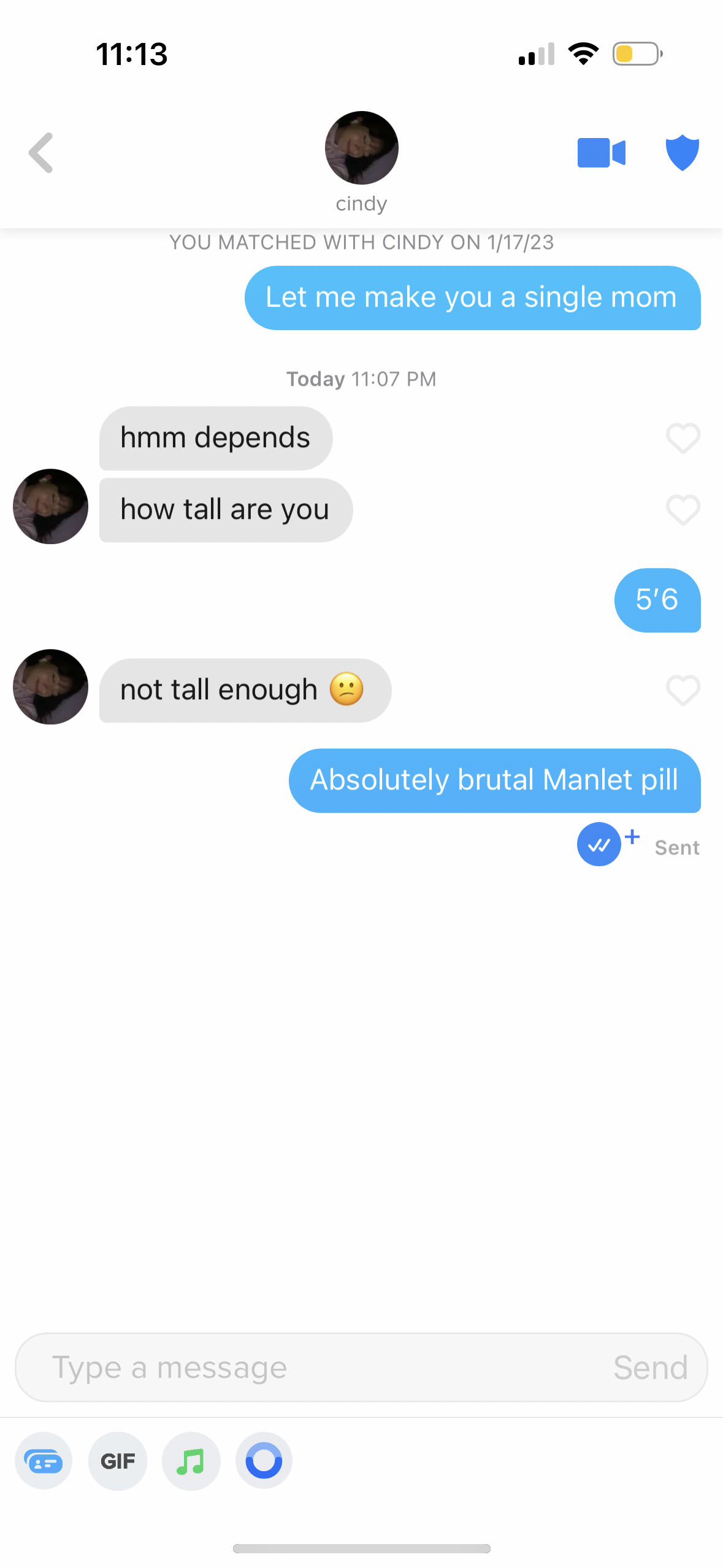The width and height of the screenshot is (723, 1568).
Task: Open the GIF picker
Action: (118, 1461)
